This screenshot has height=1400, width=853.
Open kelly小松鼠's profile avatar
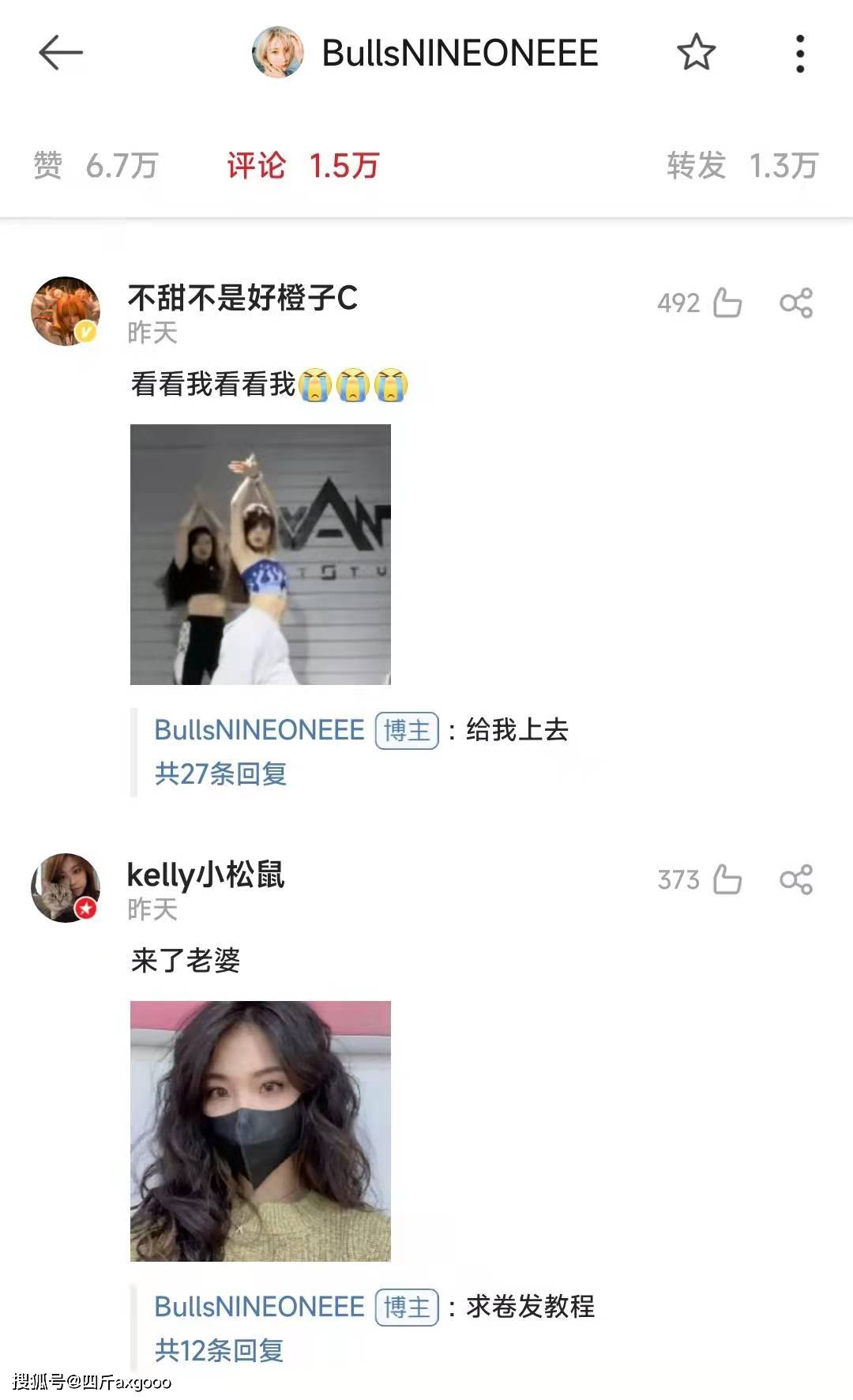66,887
